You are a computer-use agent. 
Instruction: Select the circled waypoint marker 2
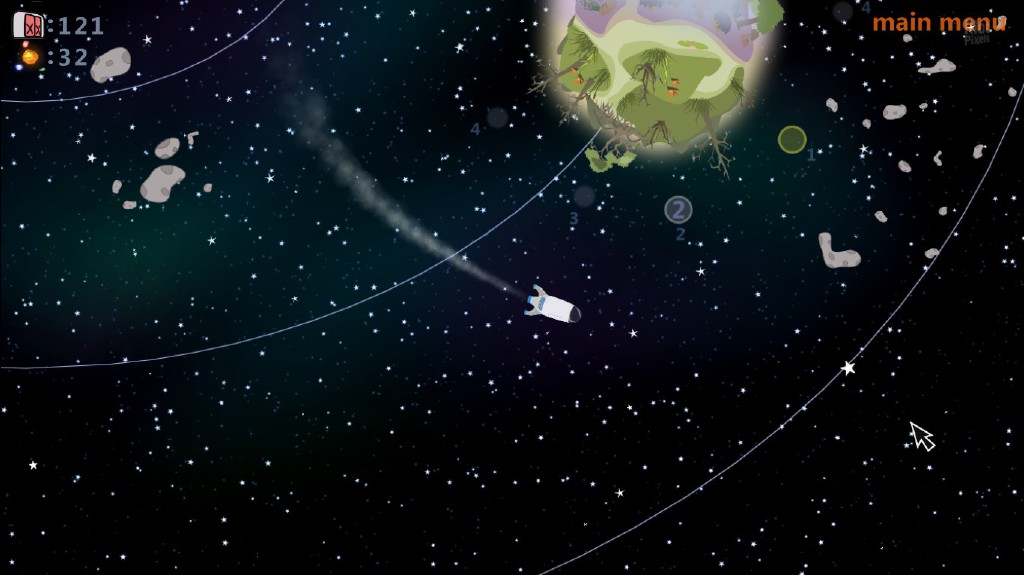click(x=678, y=209)
